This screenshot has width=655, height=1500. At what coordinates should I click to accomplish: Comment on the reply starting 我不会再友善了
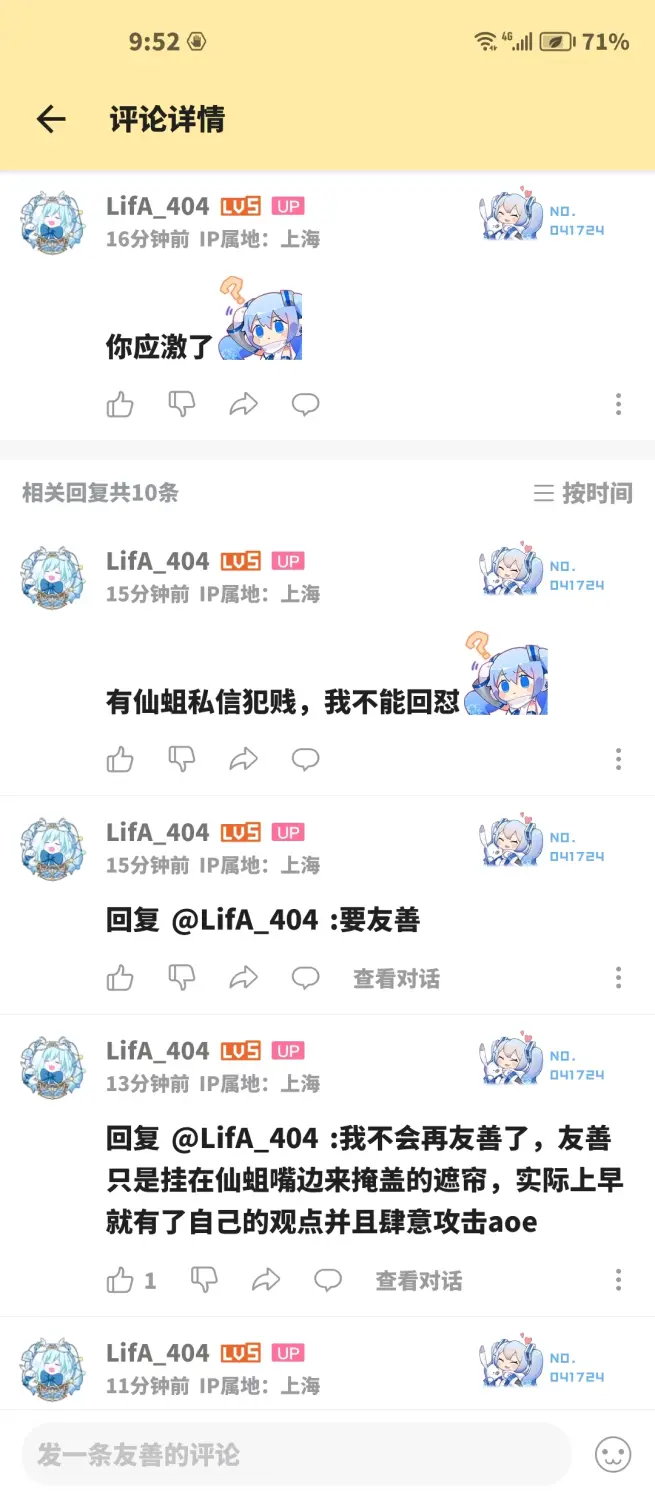pos(327,1280)
